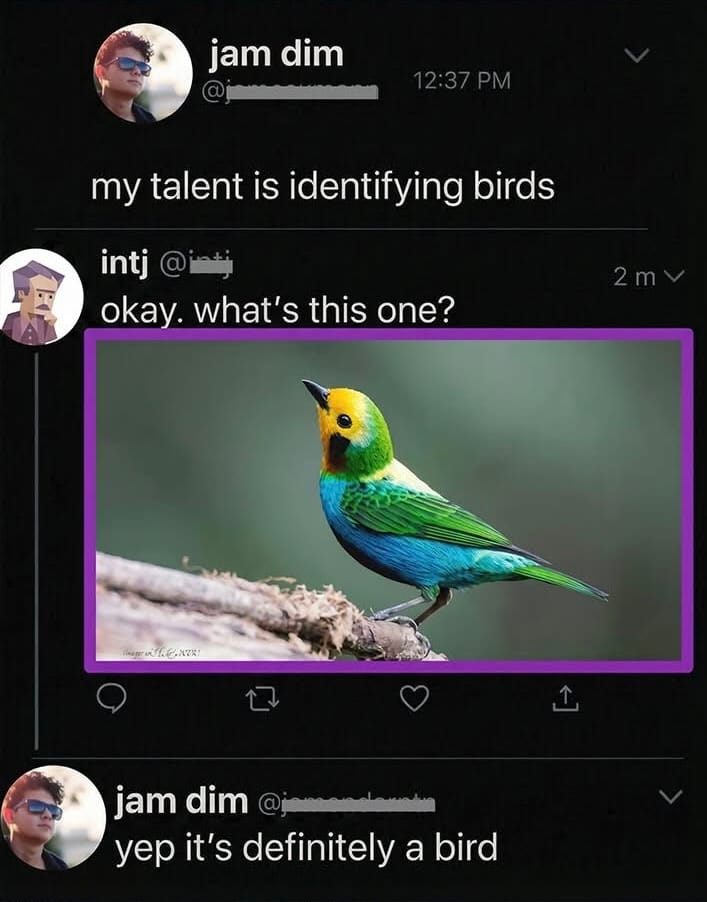This screenshot has height=902, width=707.
Task: Reply to intj's tweet
Action: (x=112, y=700)
